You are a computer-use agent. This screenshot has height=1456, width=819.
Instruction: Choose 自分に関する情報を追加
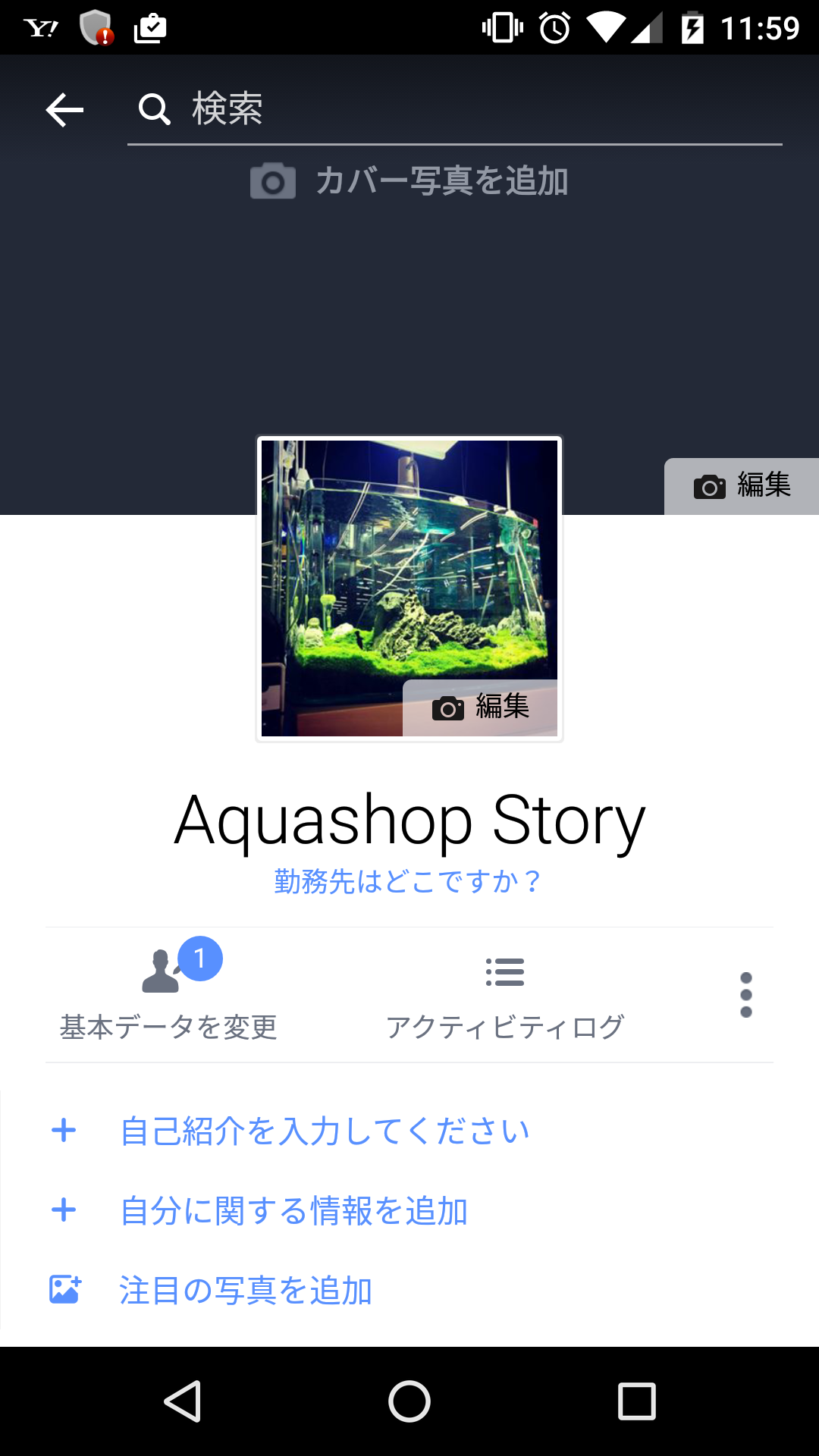[x=294, y=1210]
